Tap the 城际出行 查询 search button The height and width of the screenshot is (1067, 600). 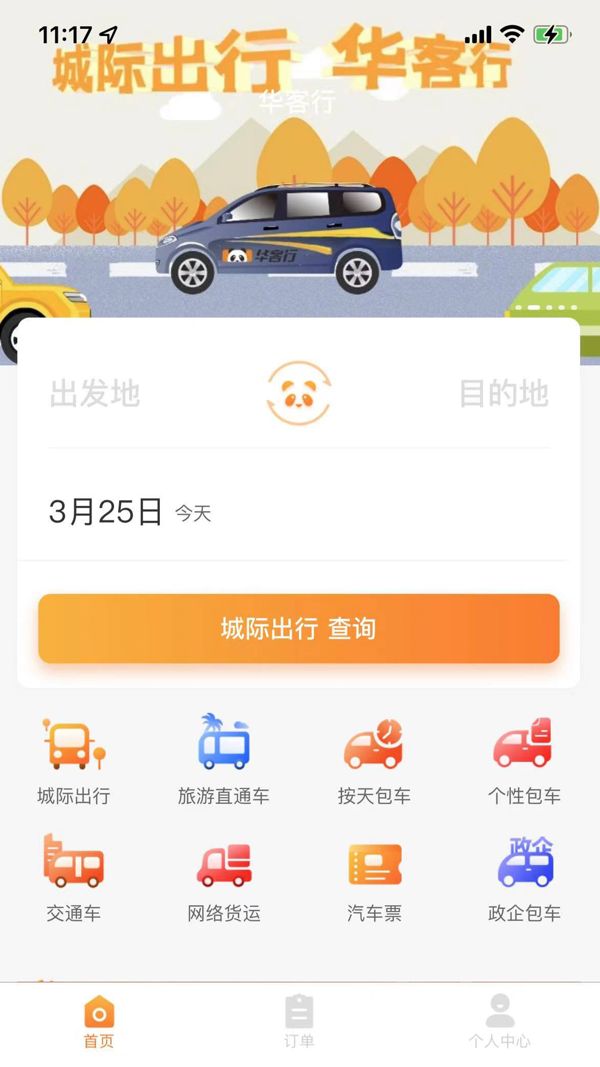pos(298,628)
